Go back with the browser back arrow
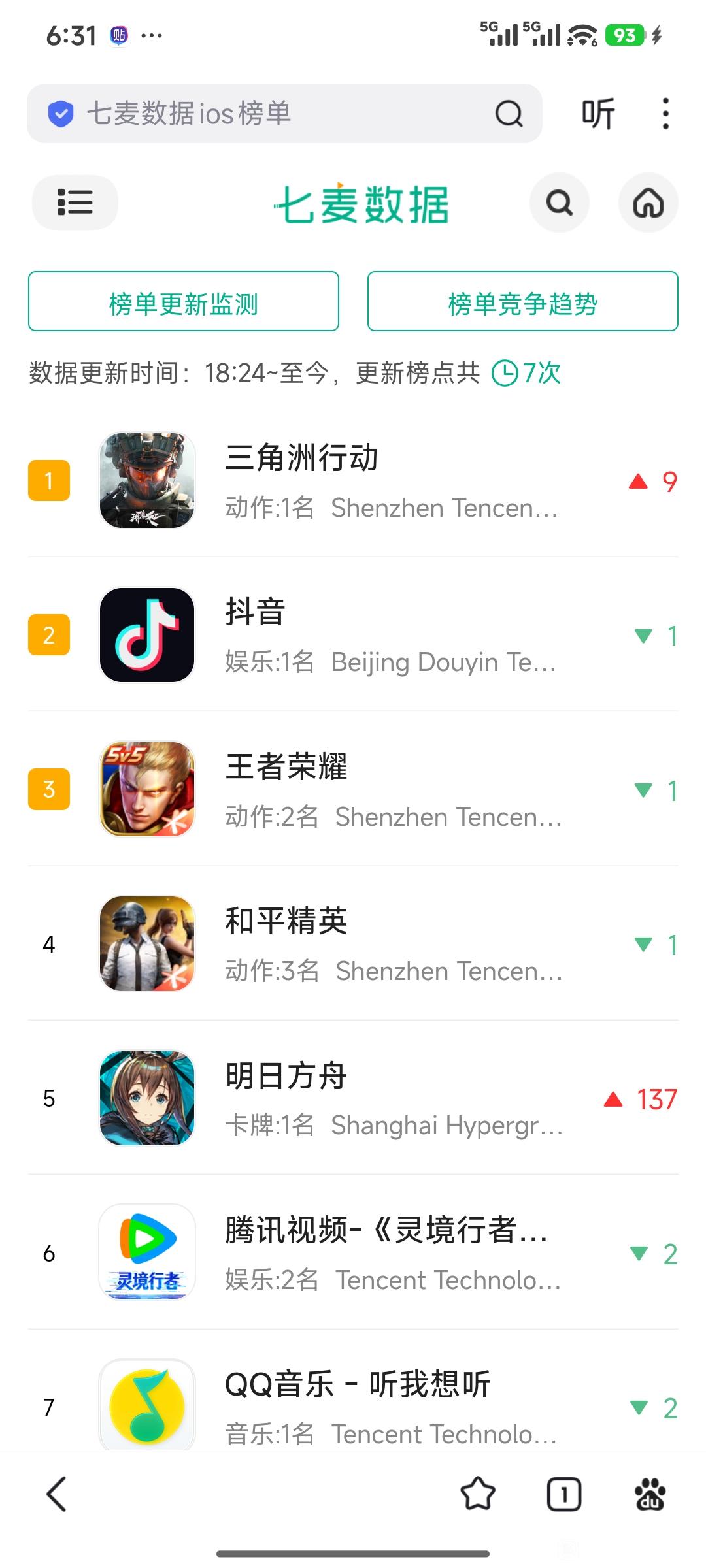Screen dimensions: 706x1568 57,1494
